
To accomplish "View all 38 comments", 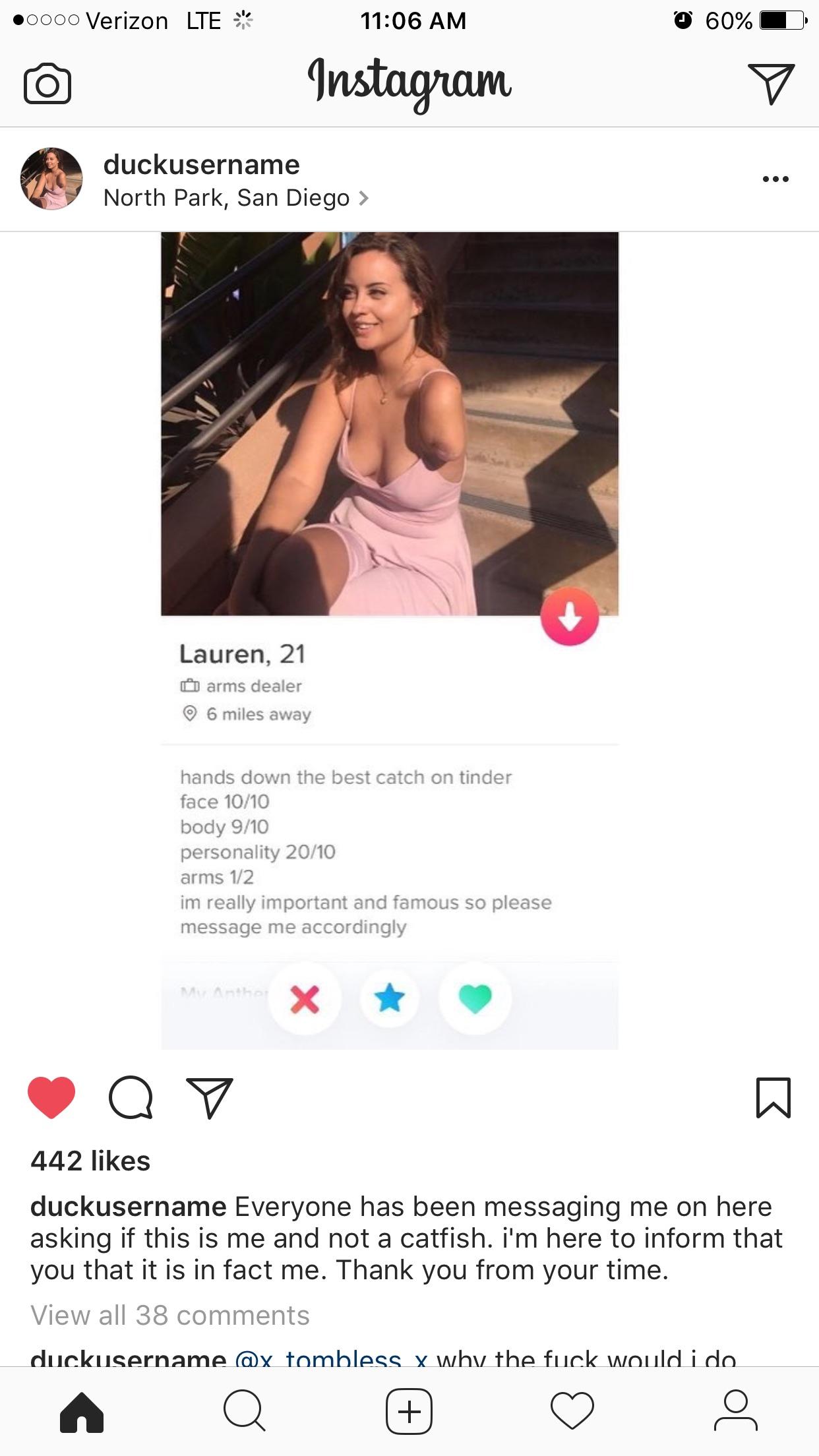I will (x=170, y=1315).
